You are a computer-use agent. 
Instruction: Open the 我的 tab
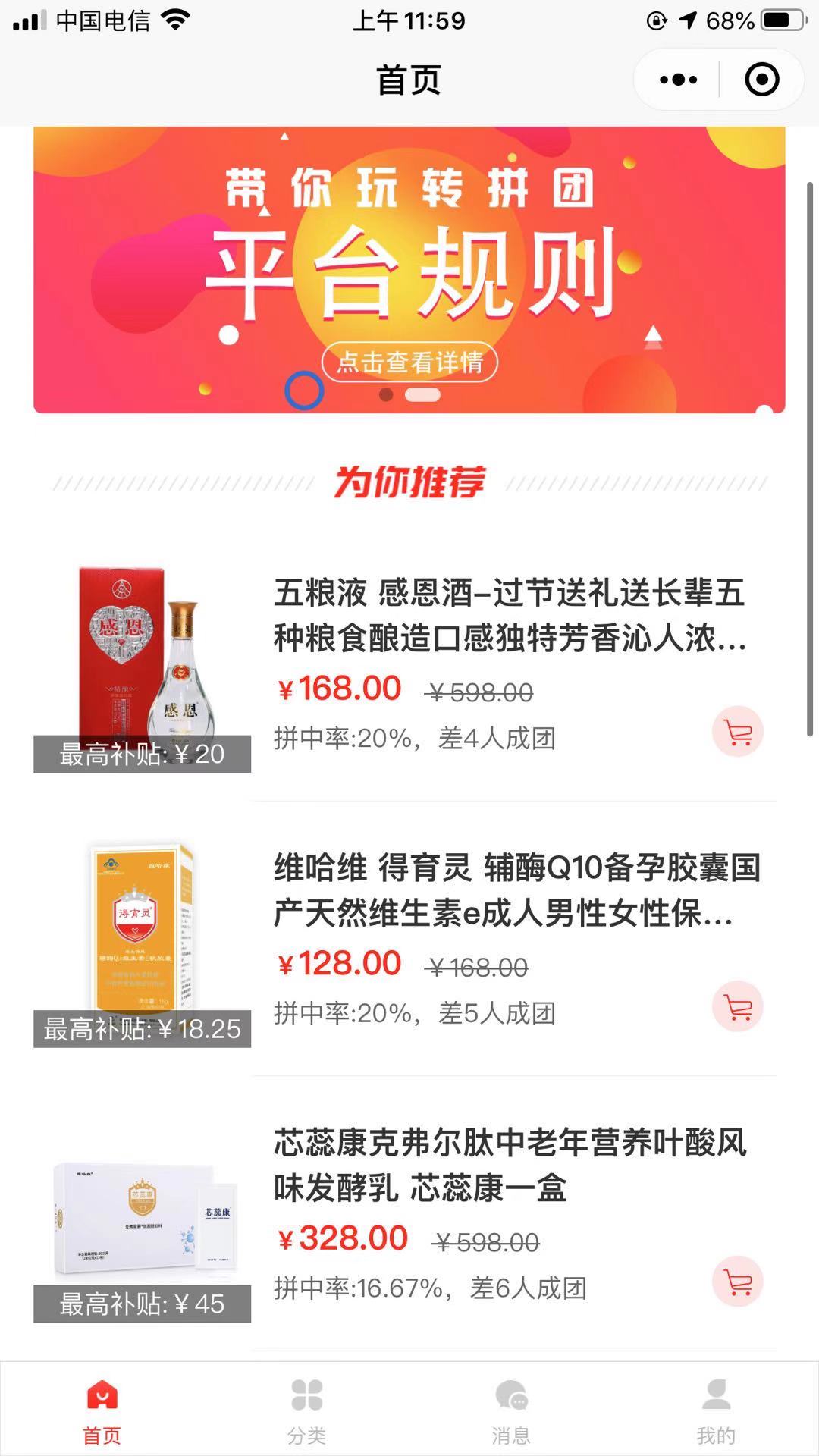716,1410
